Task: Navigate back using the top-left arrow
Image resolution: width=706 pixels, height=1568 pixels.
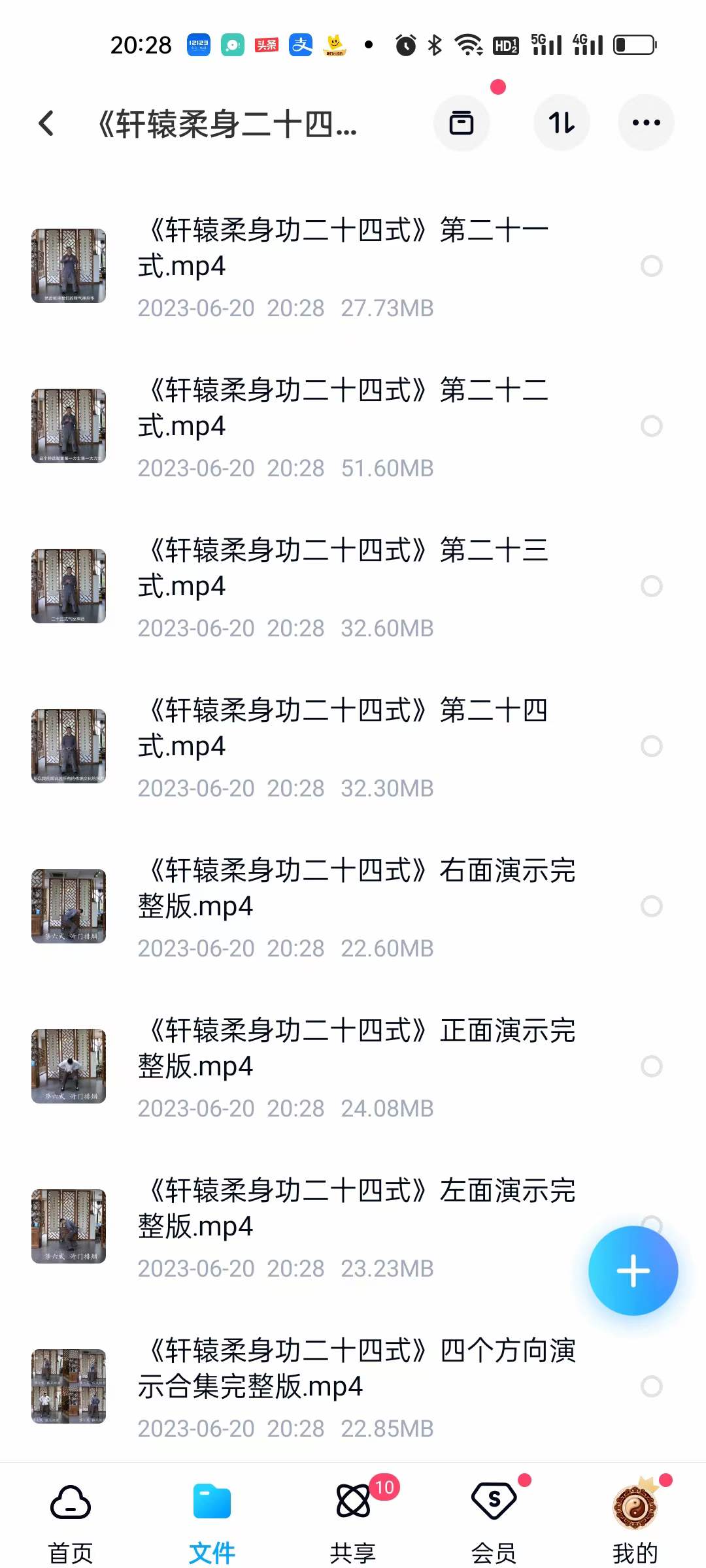Action: 46,123
